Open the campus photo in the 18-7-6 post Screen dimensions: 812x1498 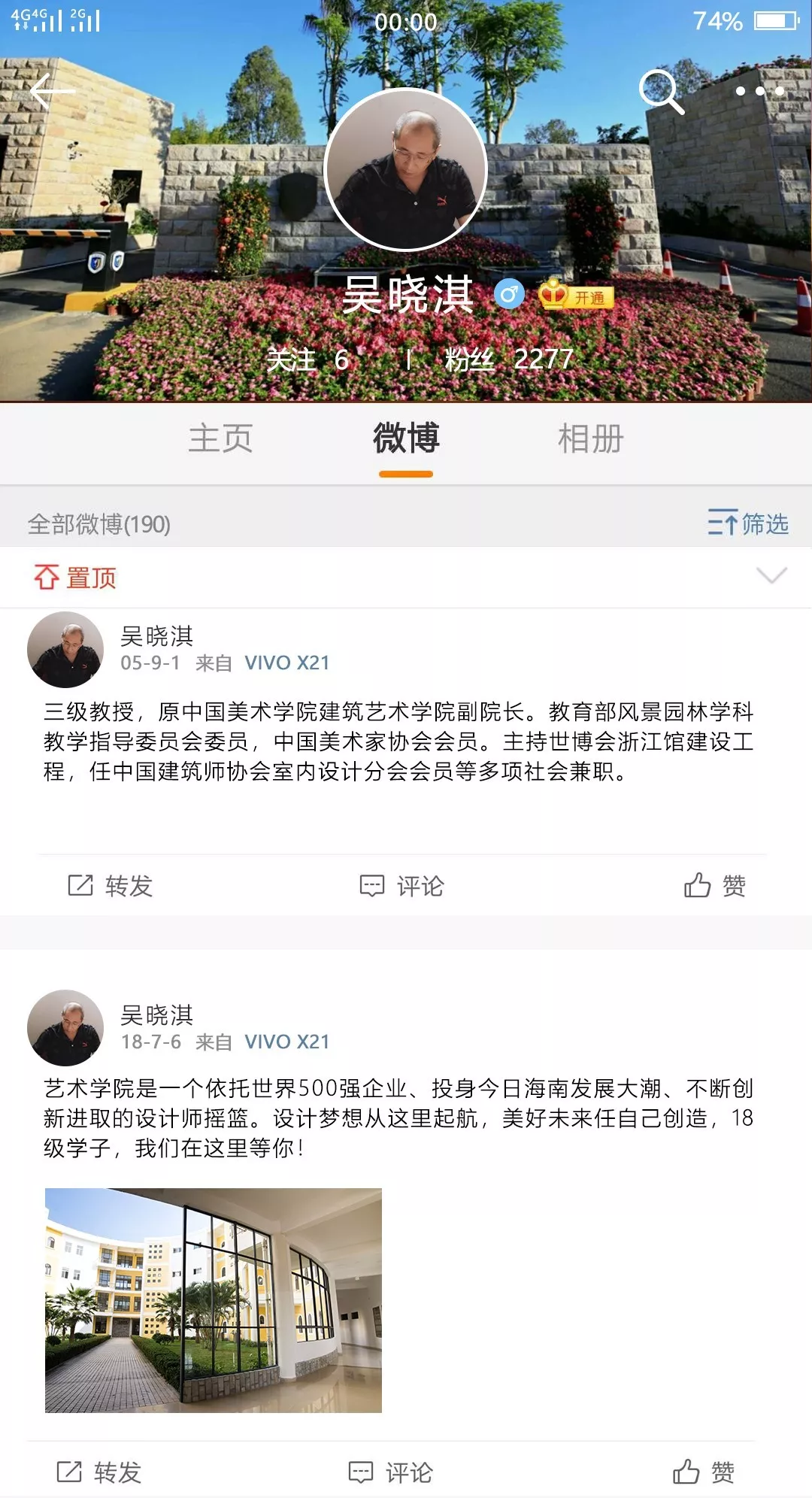point(214,1299)
